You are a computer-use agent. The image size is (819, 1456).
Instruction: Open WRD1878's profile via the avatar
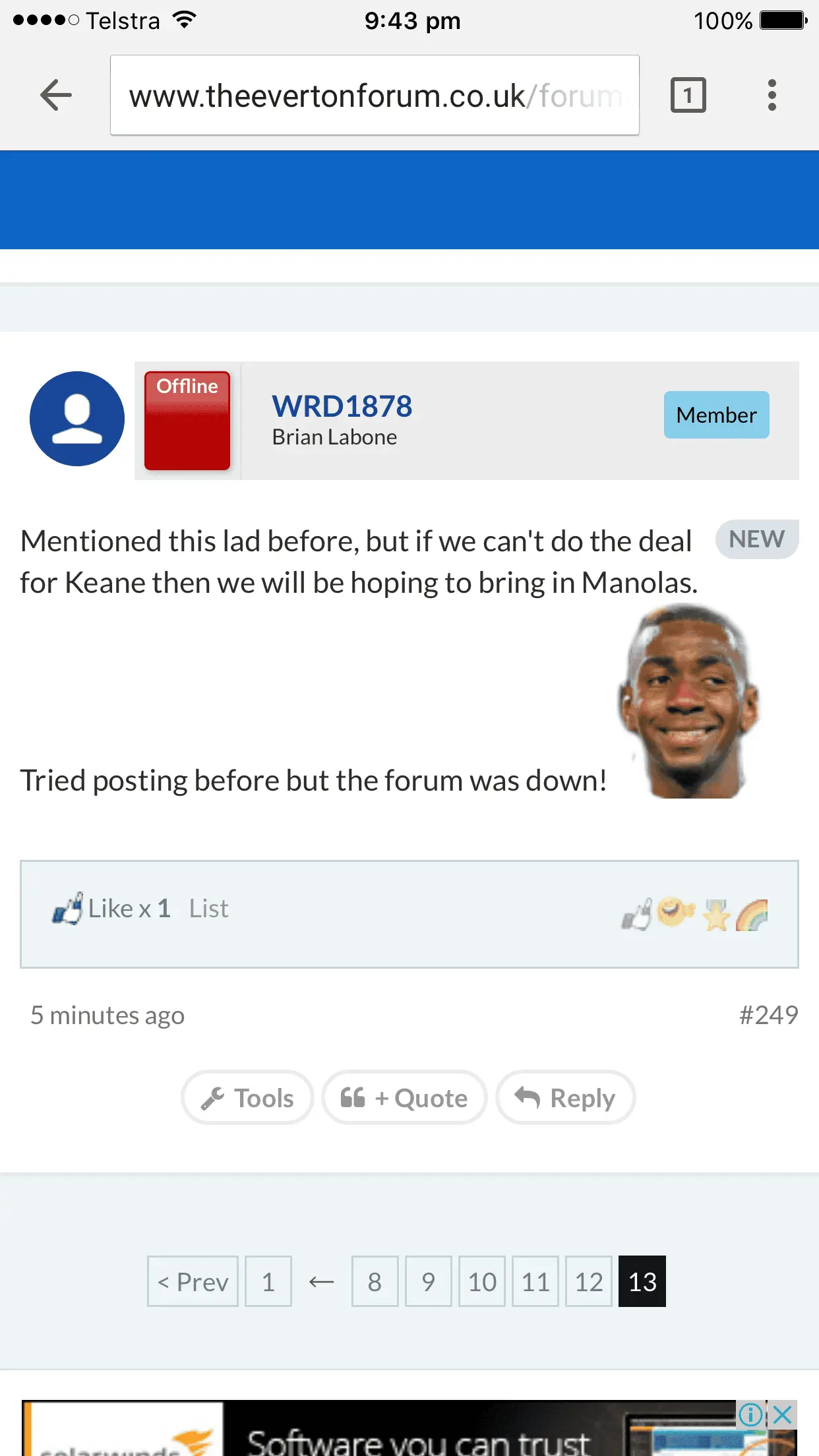click(x=77, y=419)
